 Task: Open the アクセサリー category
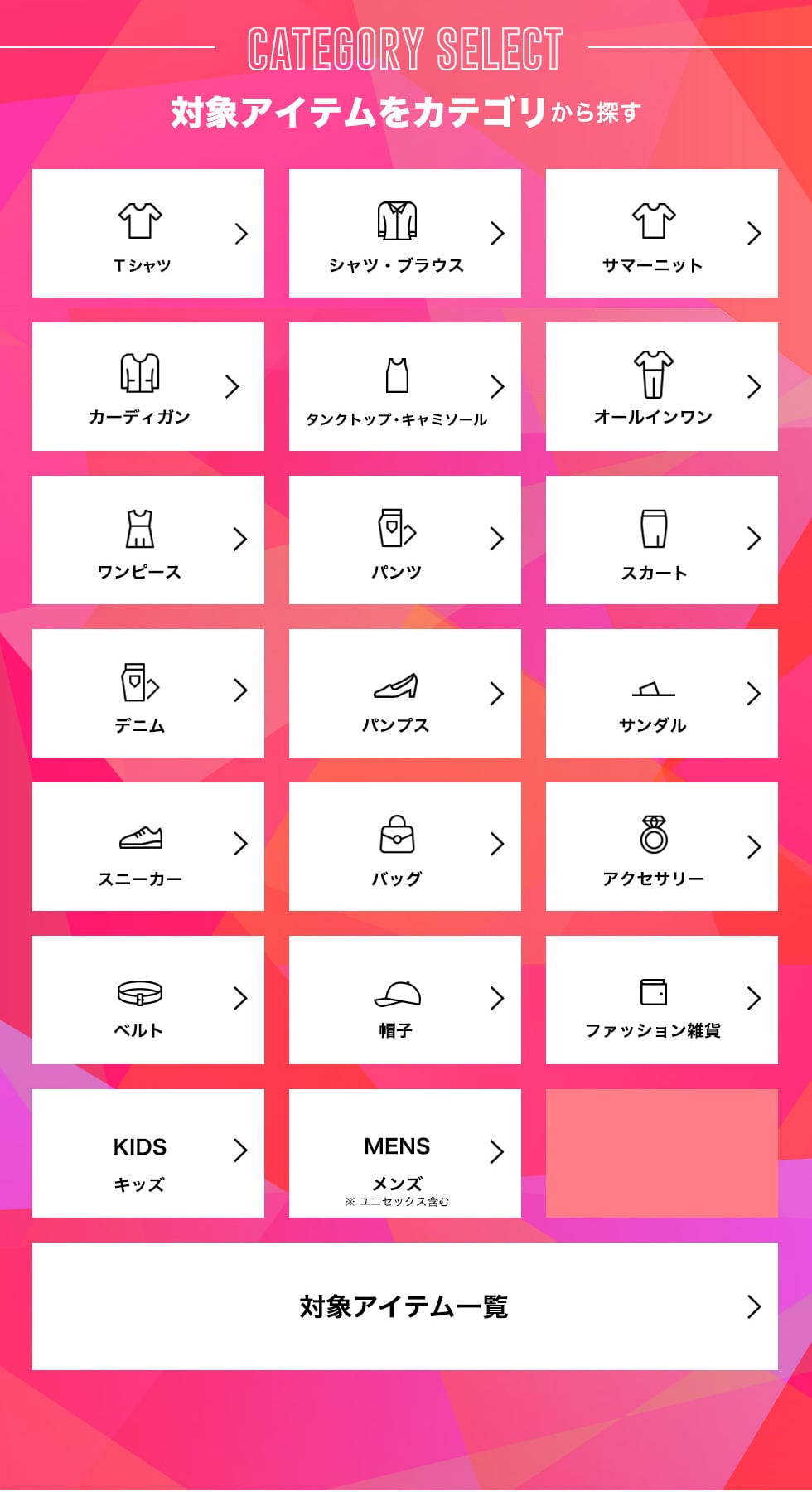(x=661, y=847)
